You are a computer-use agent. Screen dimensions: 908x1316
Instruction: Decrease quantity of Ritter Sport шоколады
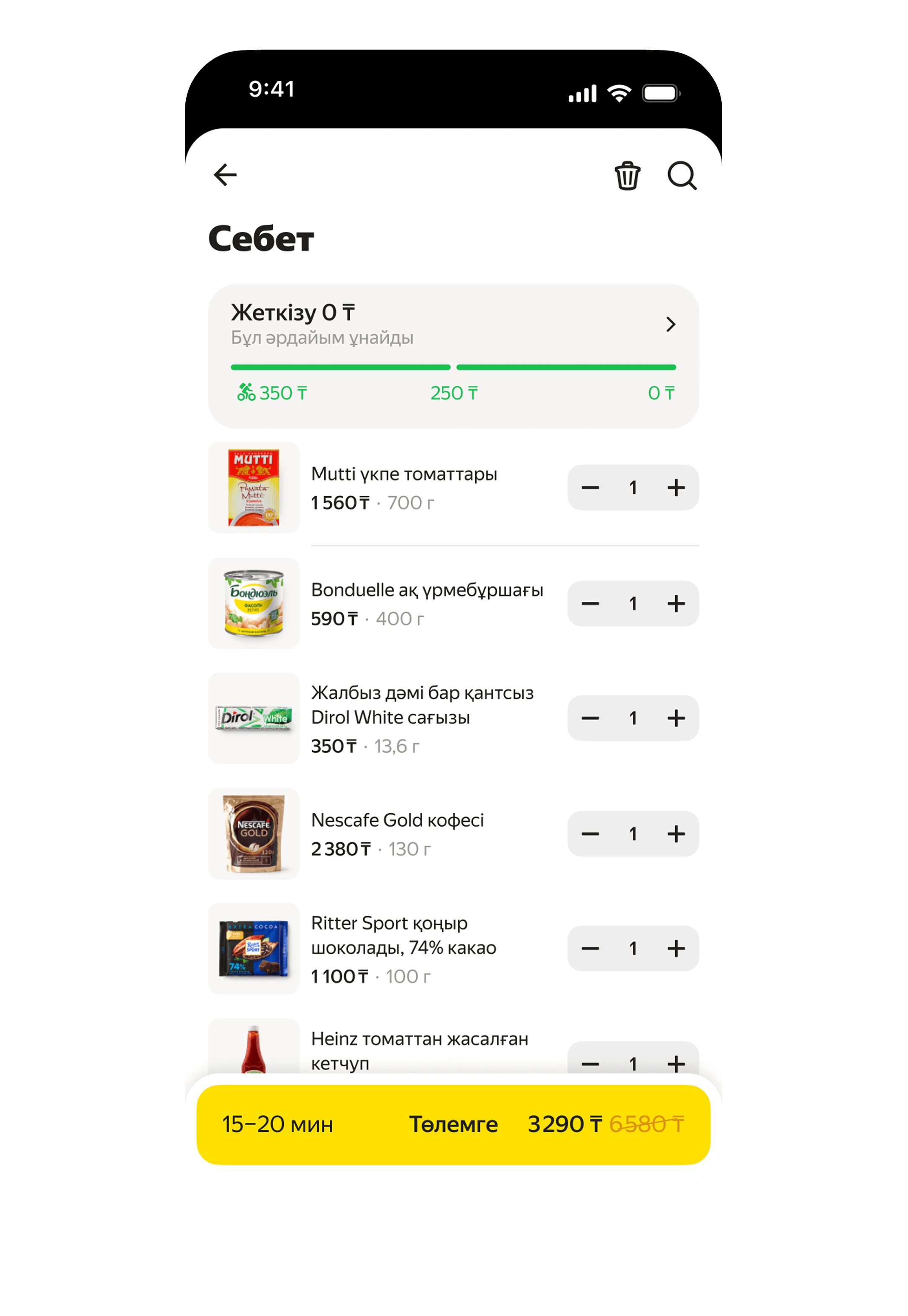point(590,948)
